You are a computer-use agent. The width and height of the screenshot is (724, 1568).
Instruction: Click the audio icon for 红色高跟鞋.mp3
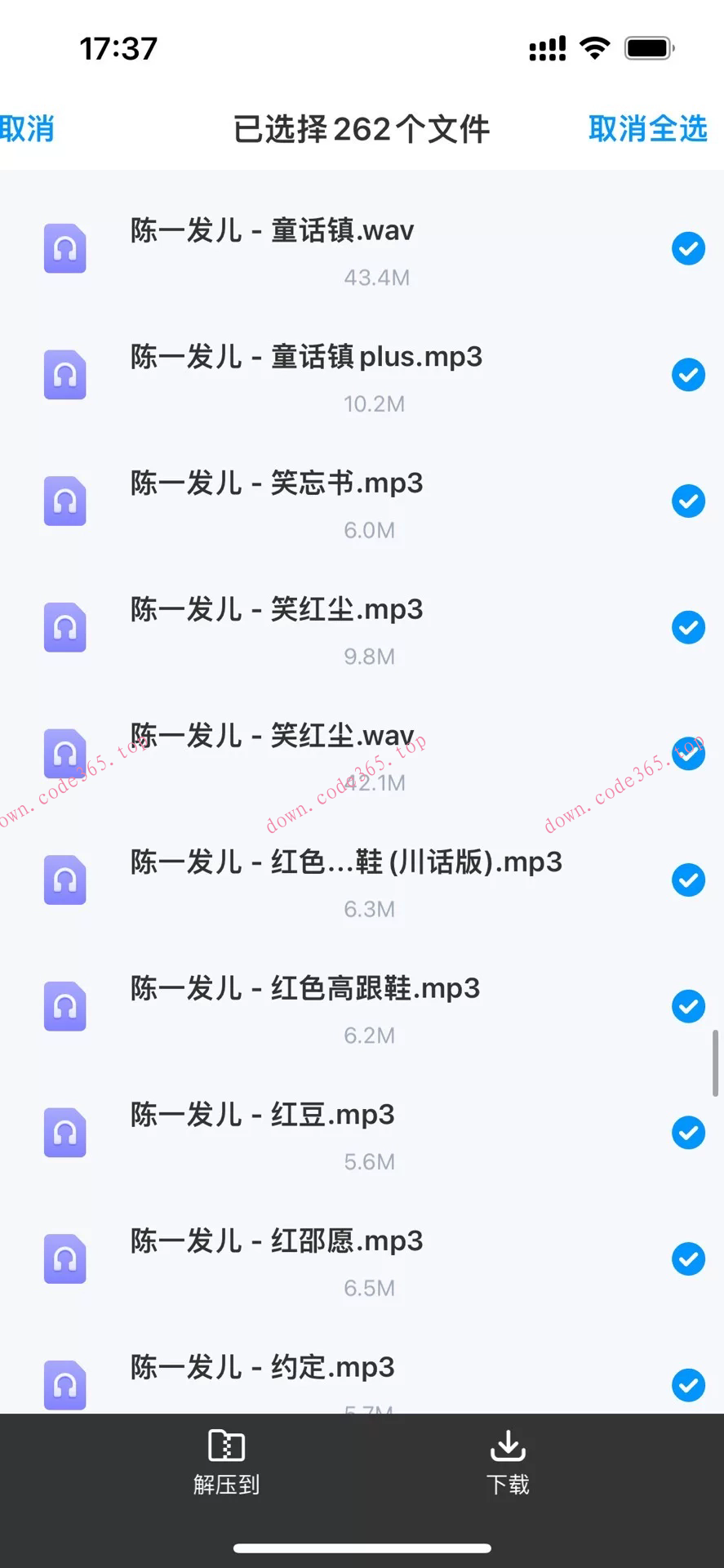pyautogui.click(x=64, y=1005)
